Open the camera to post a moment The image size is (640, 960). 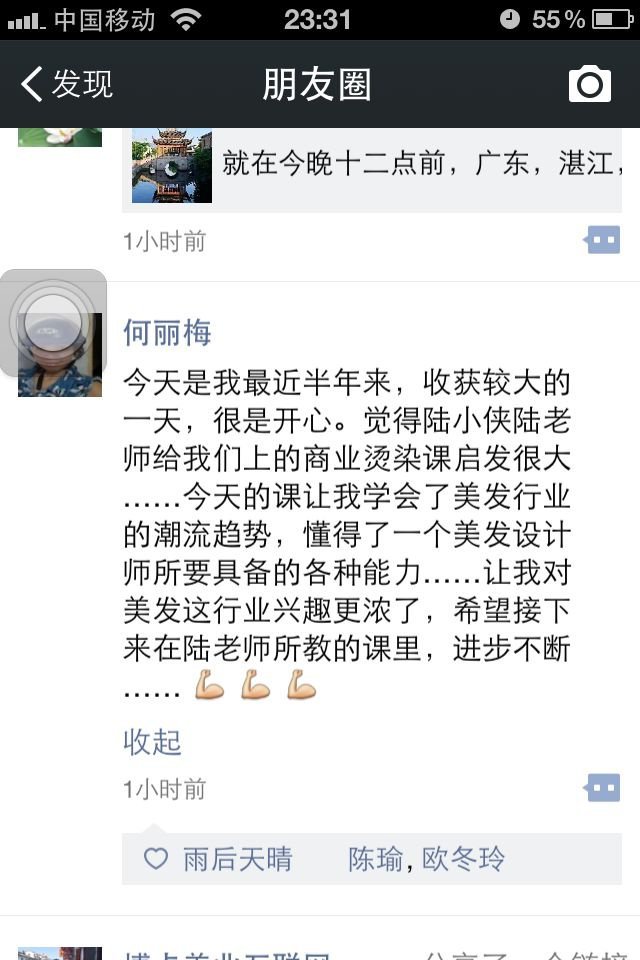click(589, 84)
